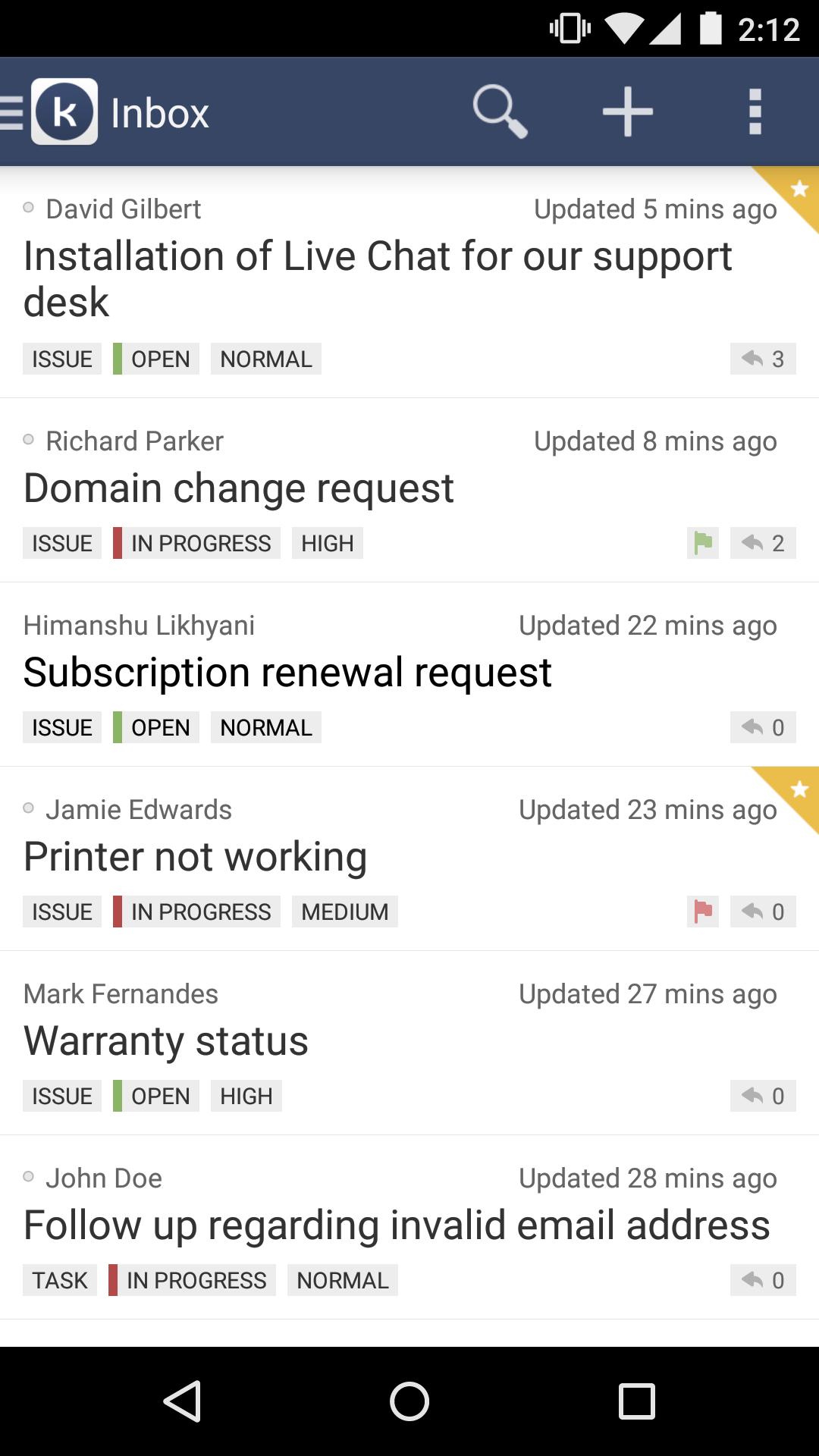This screenshot has height=1456, width=819.
Task: View John Doe's invalid email follow-up task
Action: coord(397,1225)
